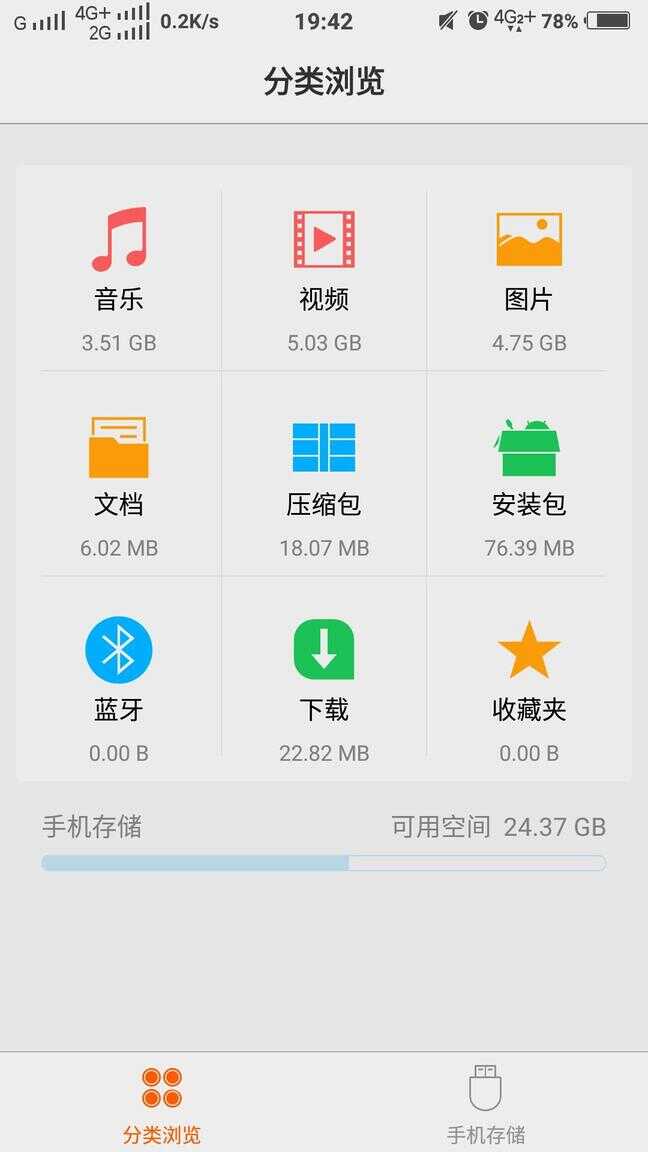Screen dimensions: 648x1152
Task: Open the 视频 video category
Action: (324, 271)
